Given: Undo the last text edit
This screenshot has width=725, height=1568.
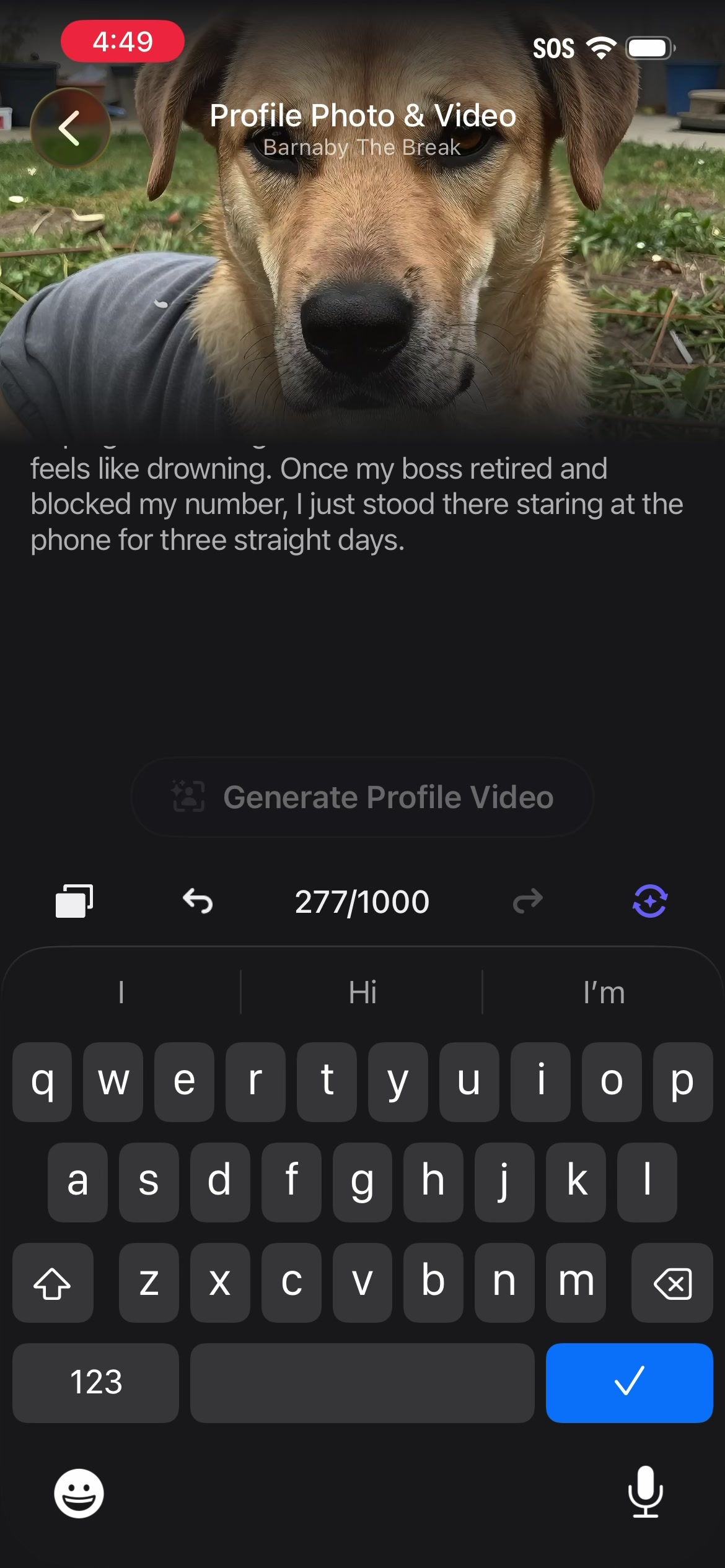Looking at the screenshot, I should 198,901.
